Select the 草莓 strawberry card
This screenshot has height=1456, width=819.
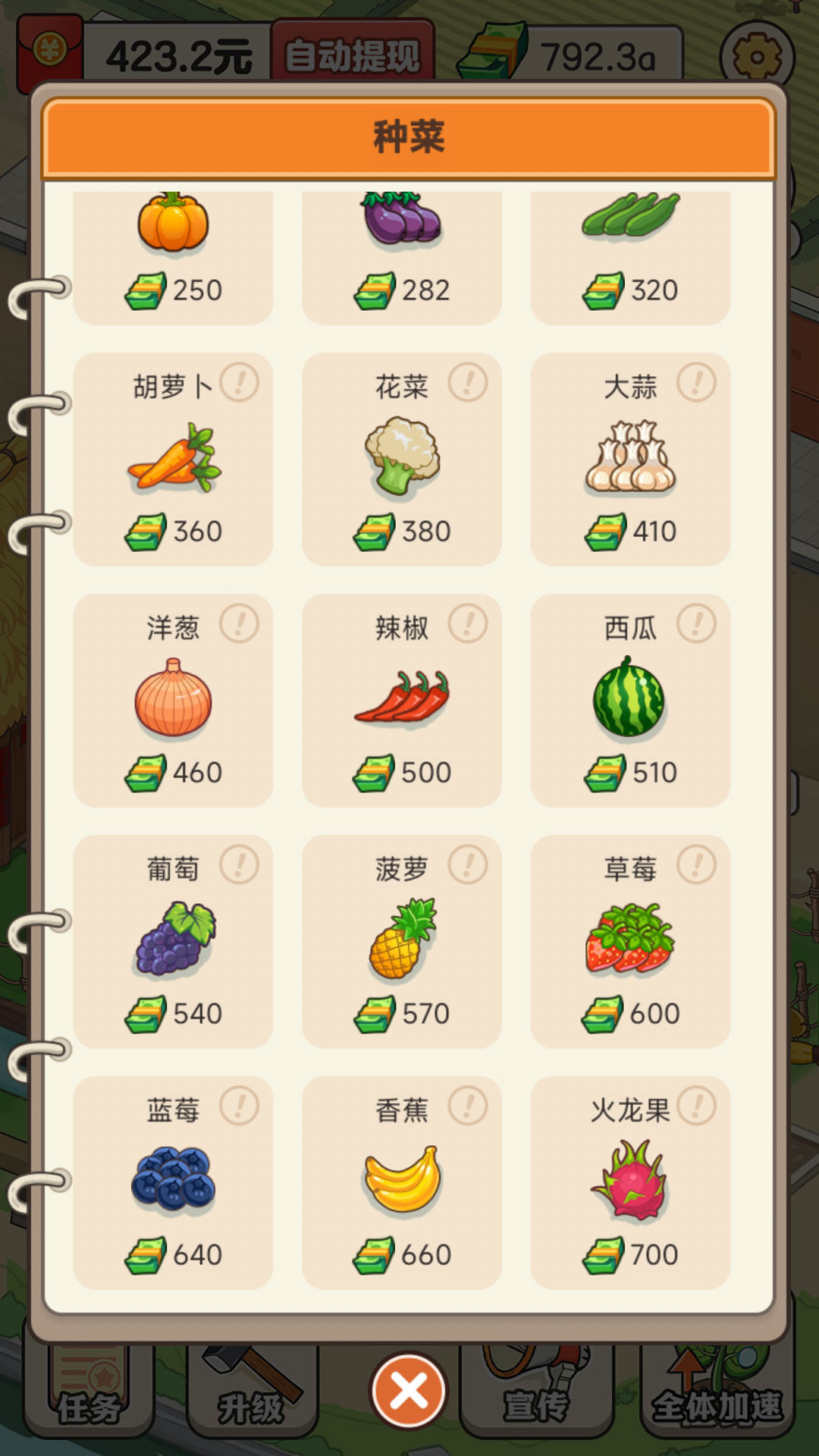(630, 942)
